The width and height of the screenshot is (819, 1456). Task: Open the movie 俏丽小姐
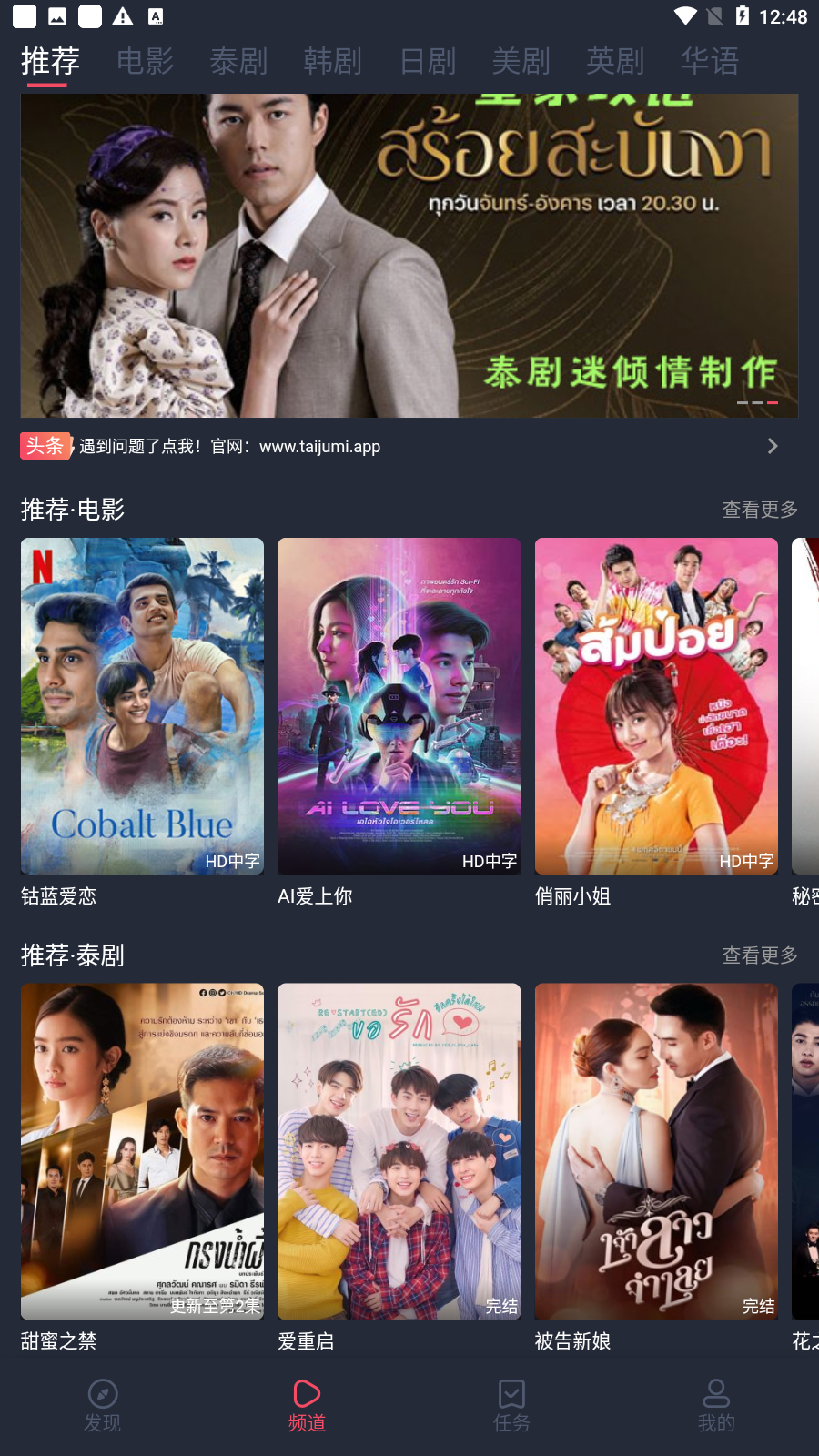click(x=656, y=706)
